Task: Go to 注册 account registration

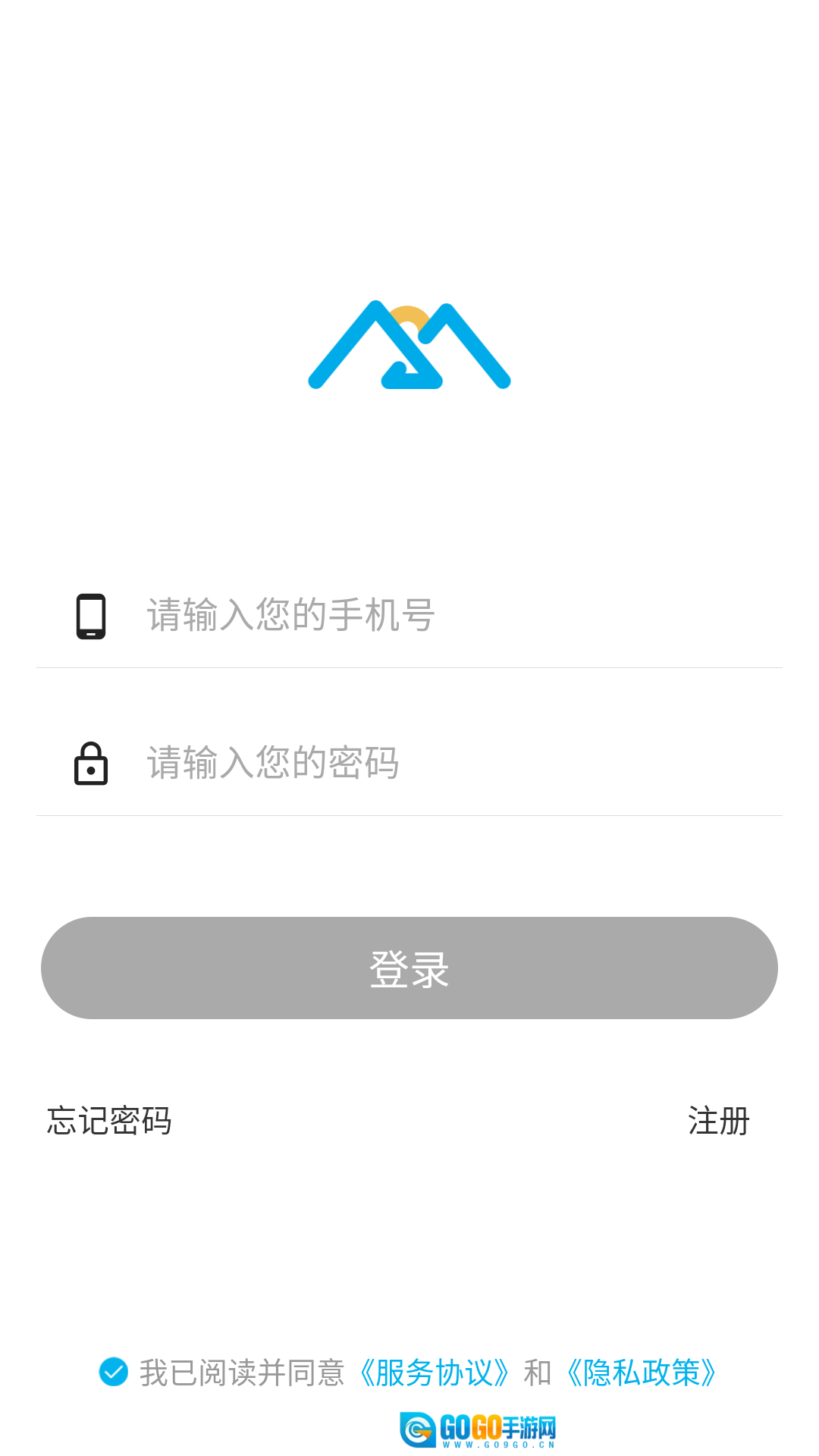Action: 718,1121
